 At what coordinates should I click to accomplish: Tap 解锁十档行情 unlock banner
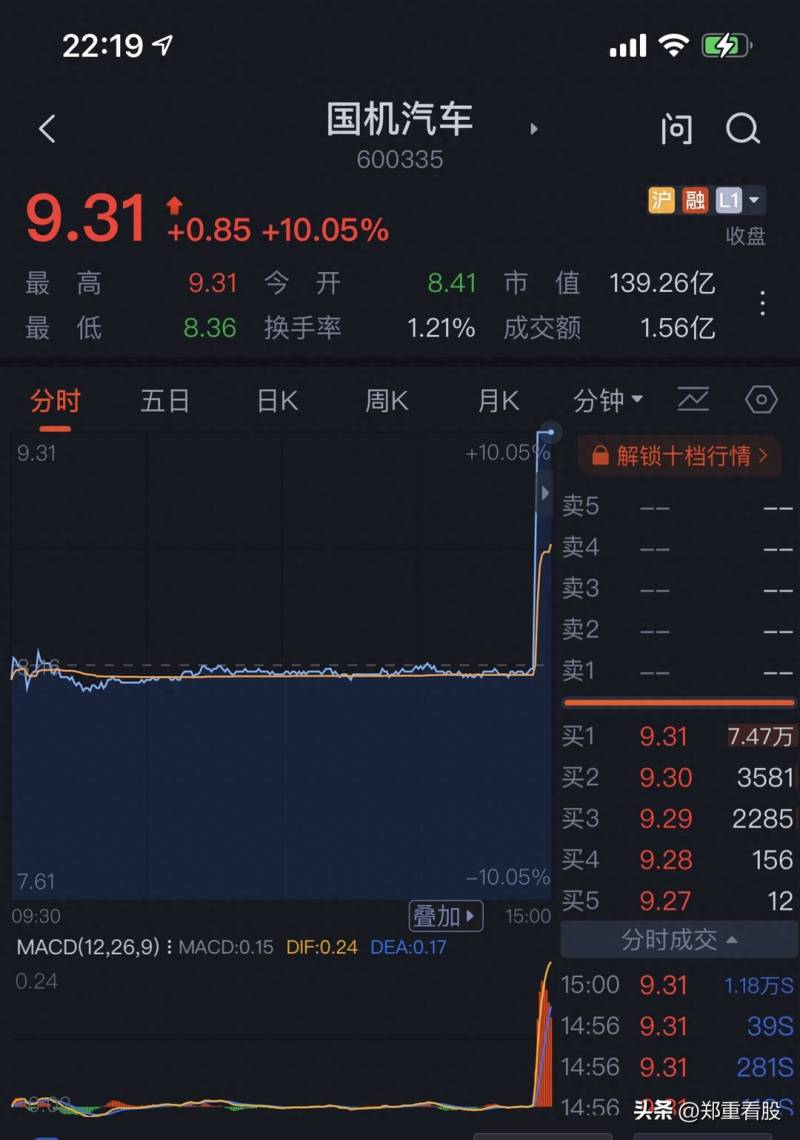coord(681,456)
